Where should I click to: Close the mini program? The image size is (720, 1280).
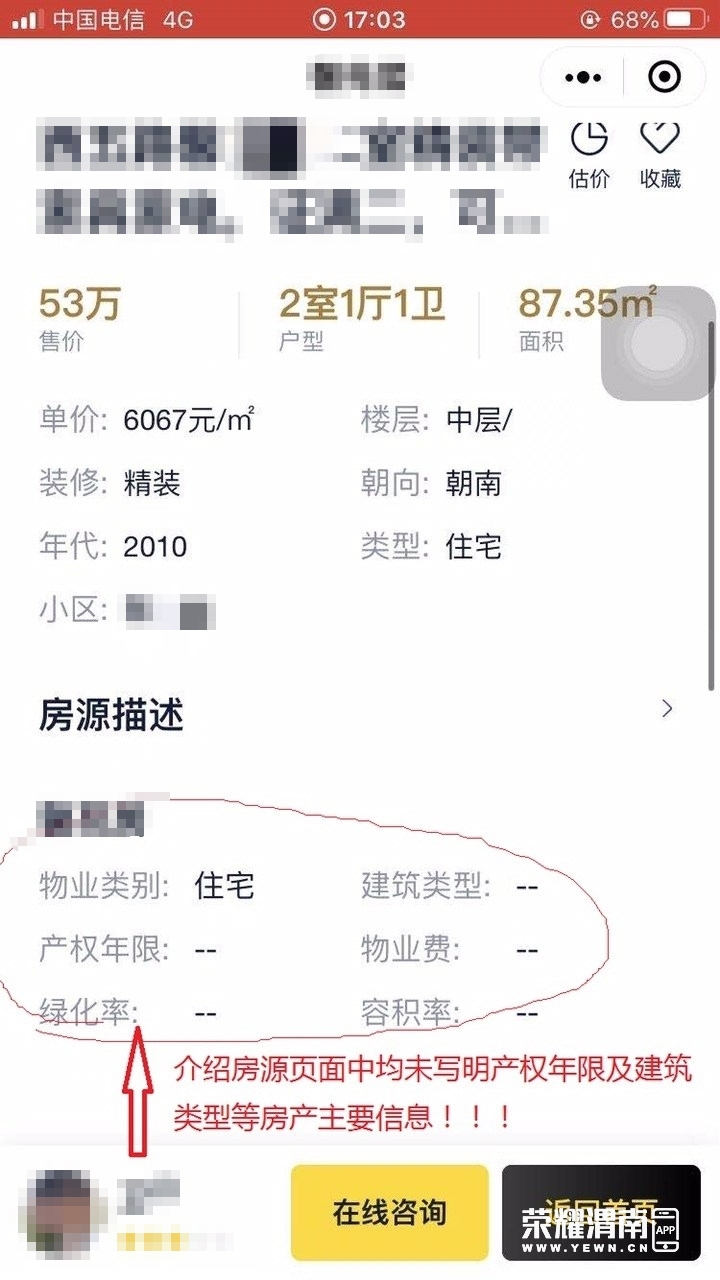click(x=664, y=77)
